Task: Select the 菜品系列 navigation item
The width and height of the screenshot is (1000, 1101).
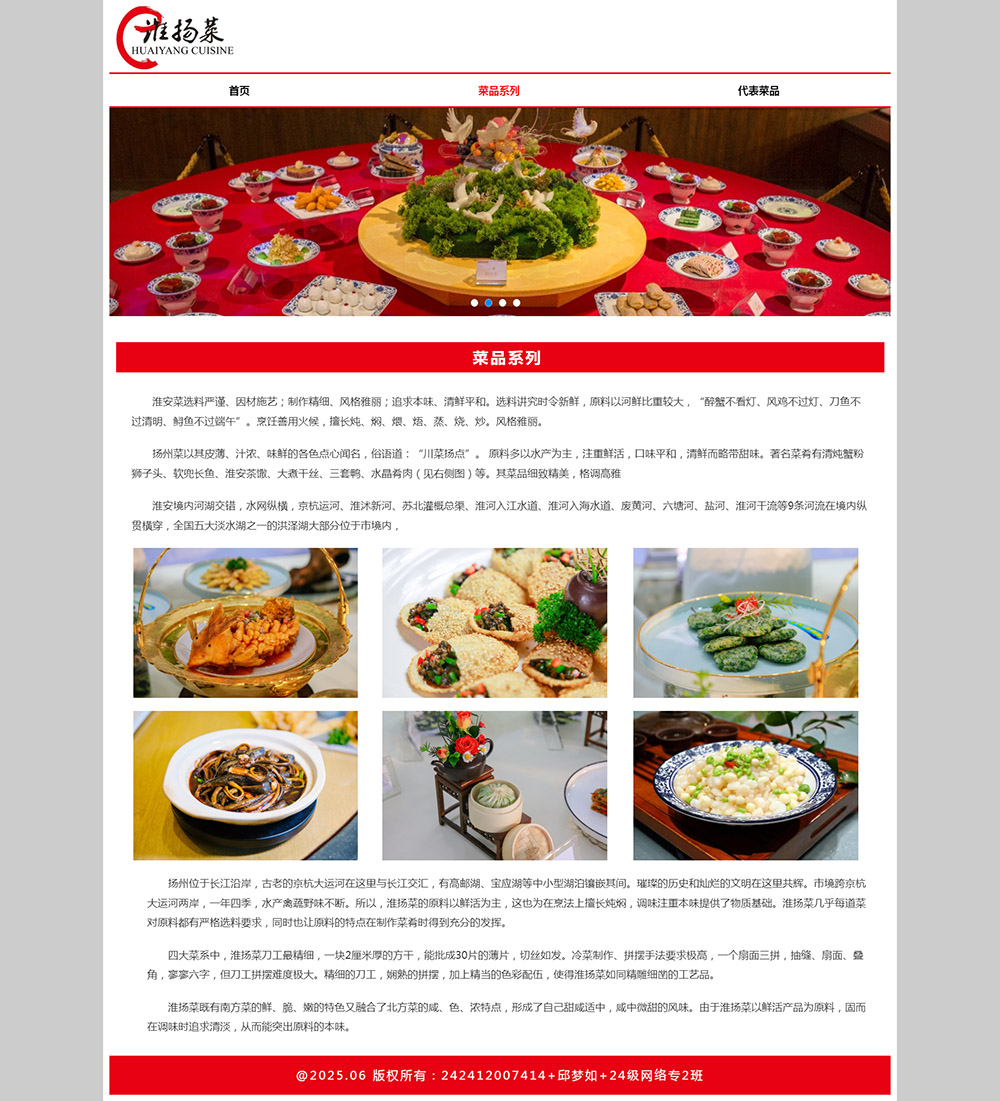Action: (498, 91)
